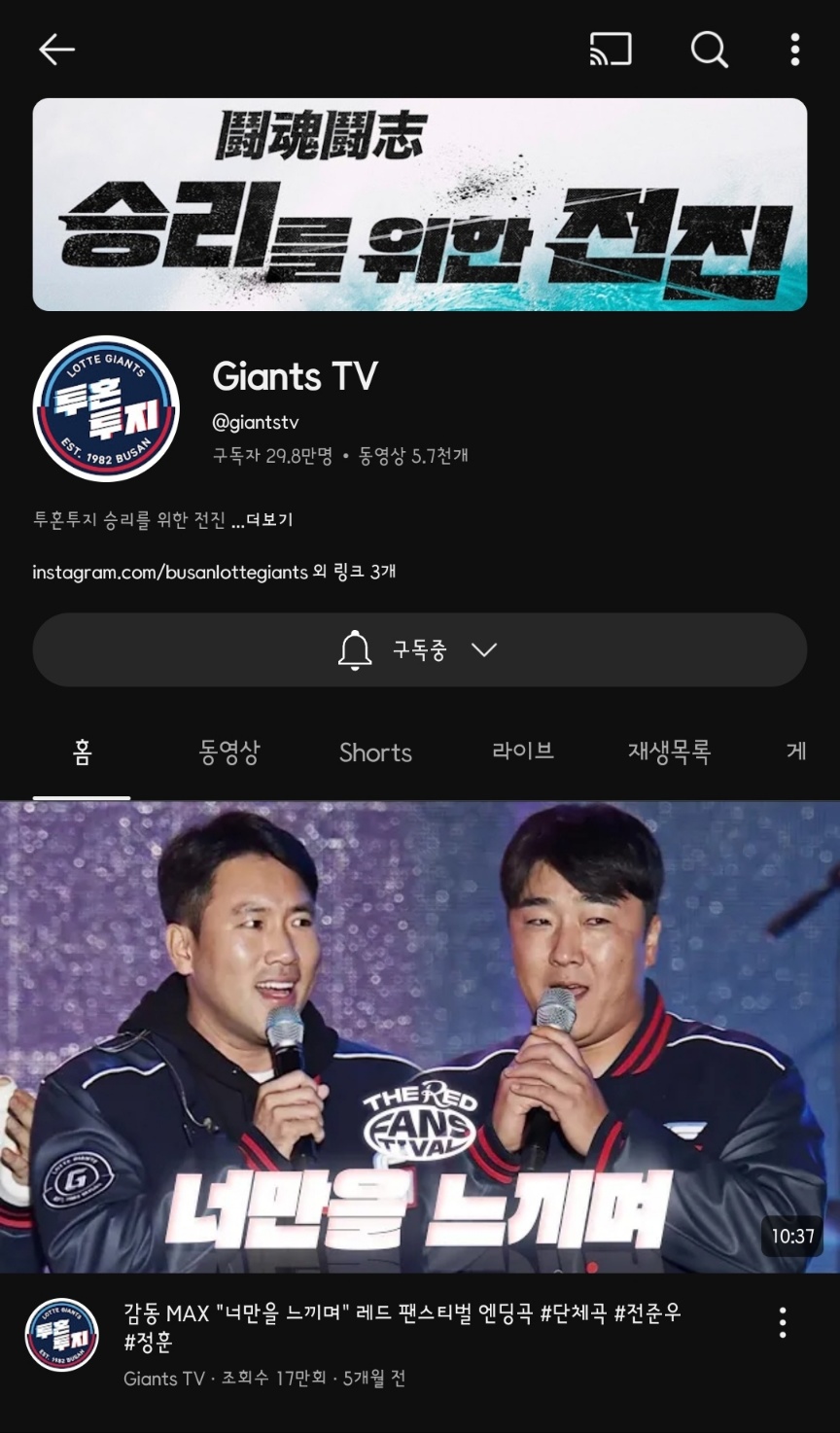
Task: Open the instagram.com/busanlottegiants link
Action: click(170, 572)
